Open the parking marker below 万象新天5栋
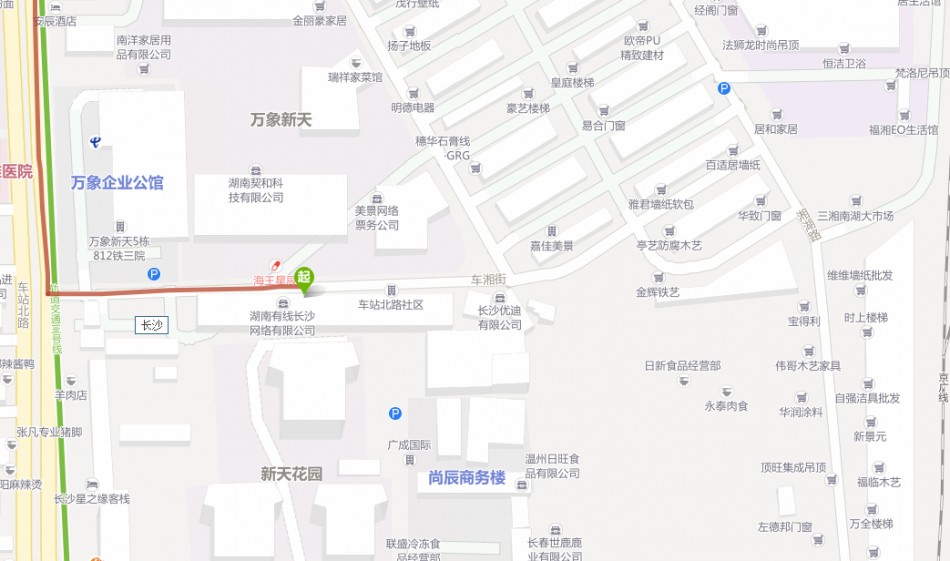The image size is (950, 561). pos(153,273)
